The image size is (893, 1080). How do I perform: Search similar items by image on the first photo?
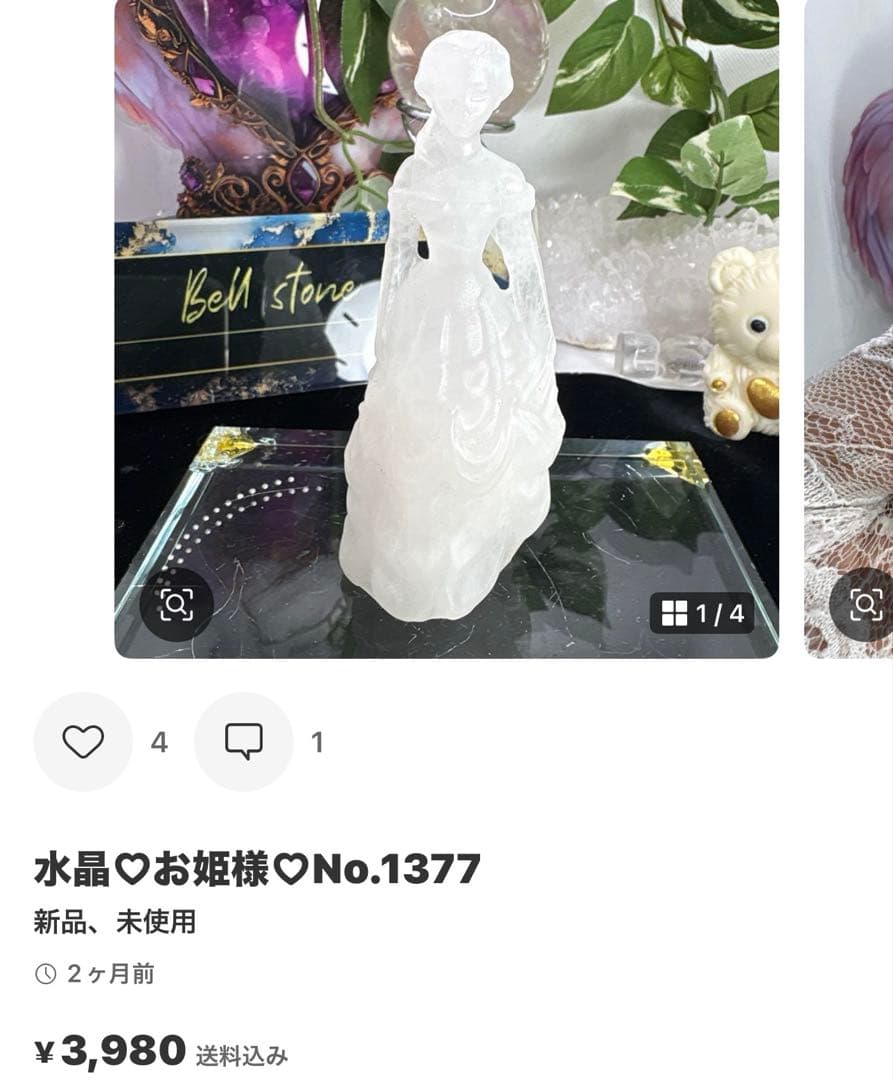[x=176, y=605]
